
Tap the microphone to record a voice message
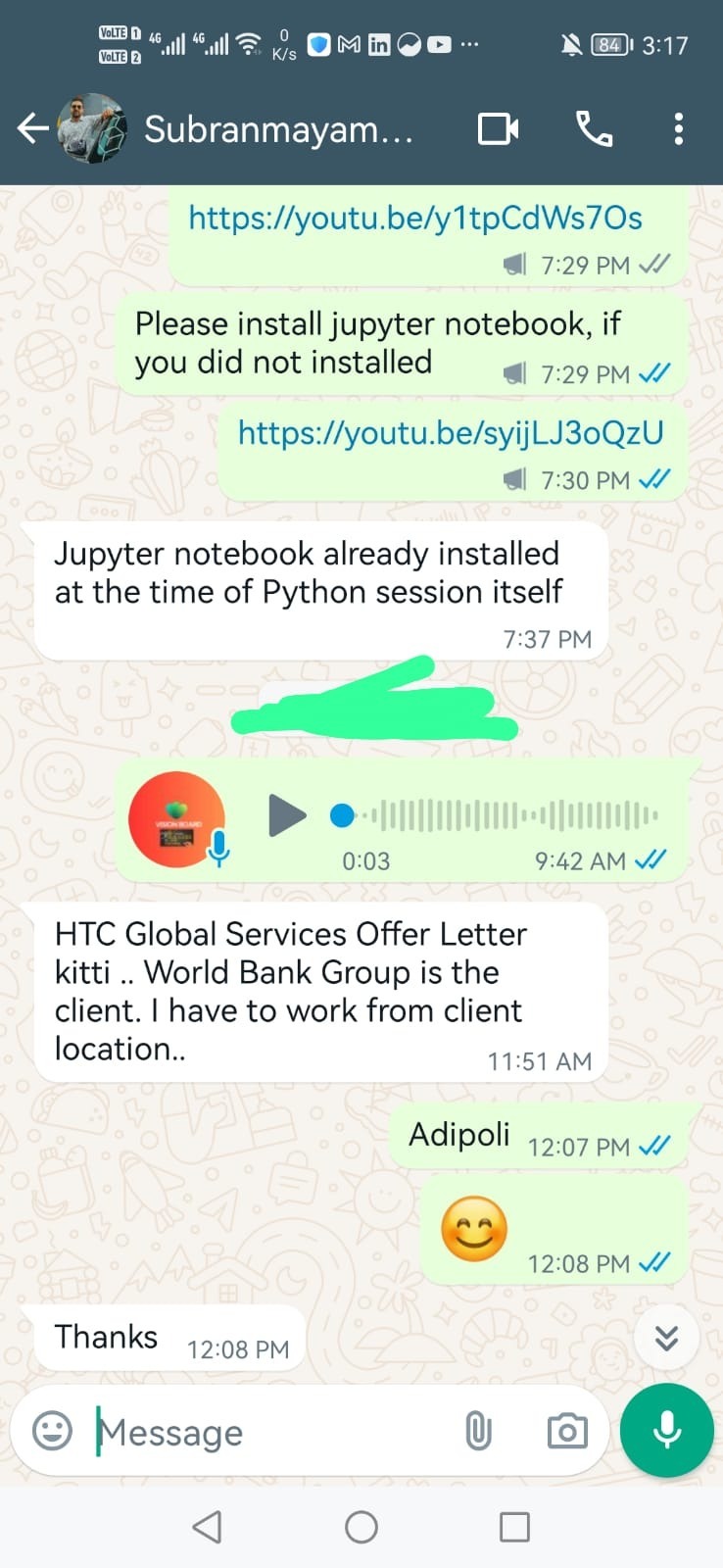tap(667, 1431)
